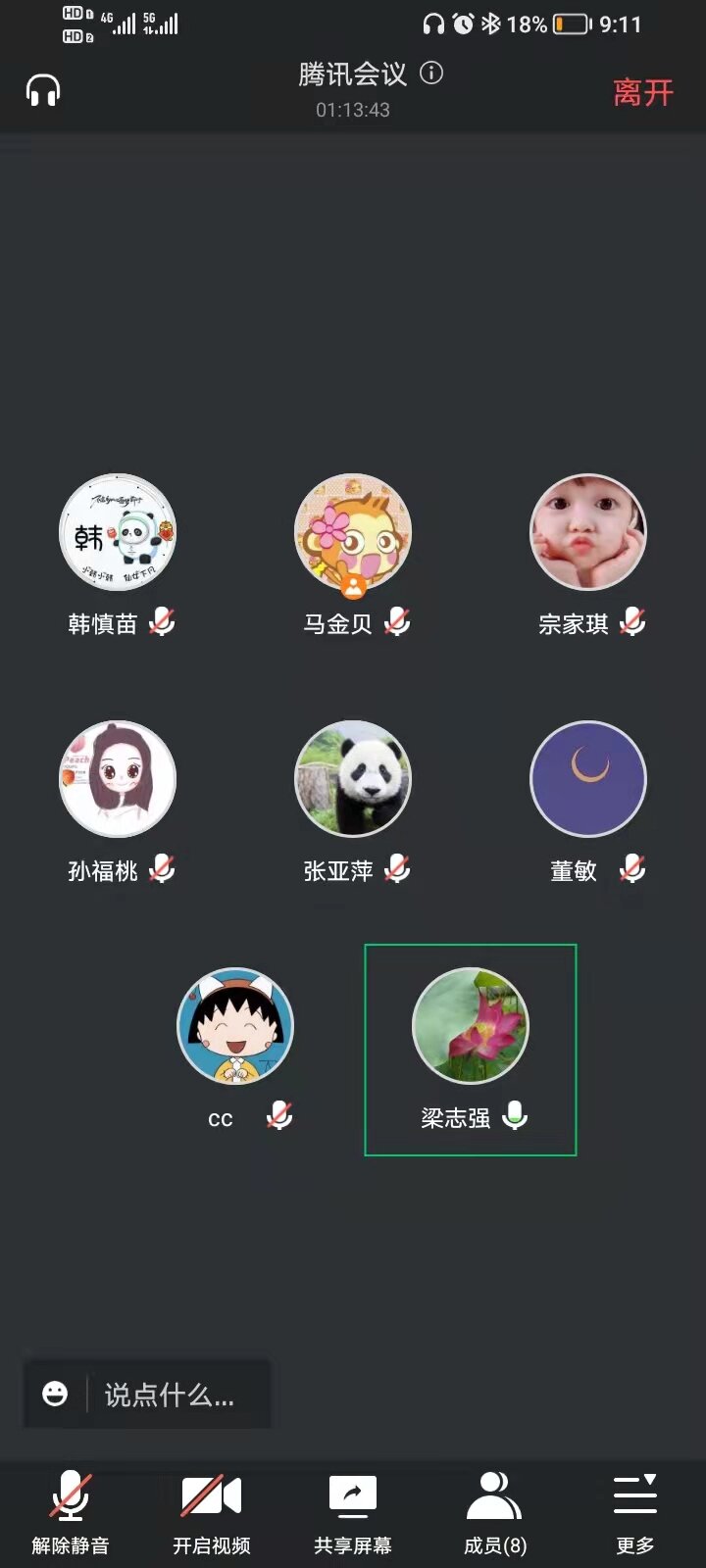Select participant 张亚萍's panda avatar
Screen dimensions: 706x1568
353,779
